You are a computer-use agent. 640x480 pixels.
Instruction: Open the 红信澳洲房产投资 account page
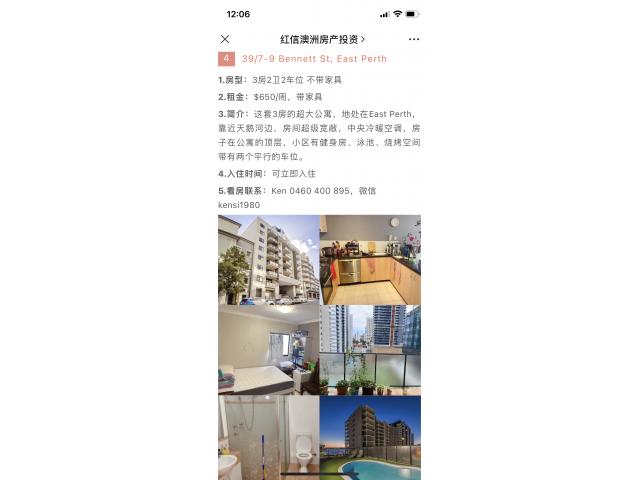322,39
